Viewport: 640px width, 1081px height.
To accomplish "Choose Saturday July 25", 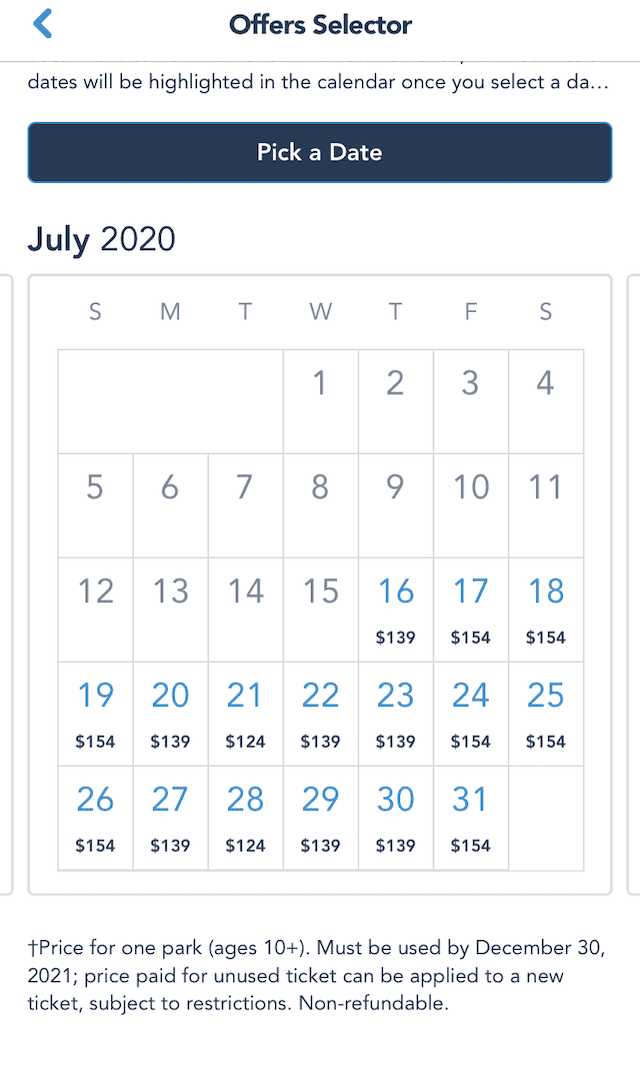I will [x=546, y=714].
